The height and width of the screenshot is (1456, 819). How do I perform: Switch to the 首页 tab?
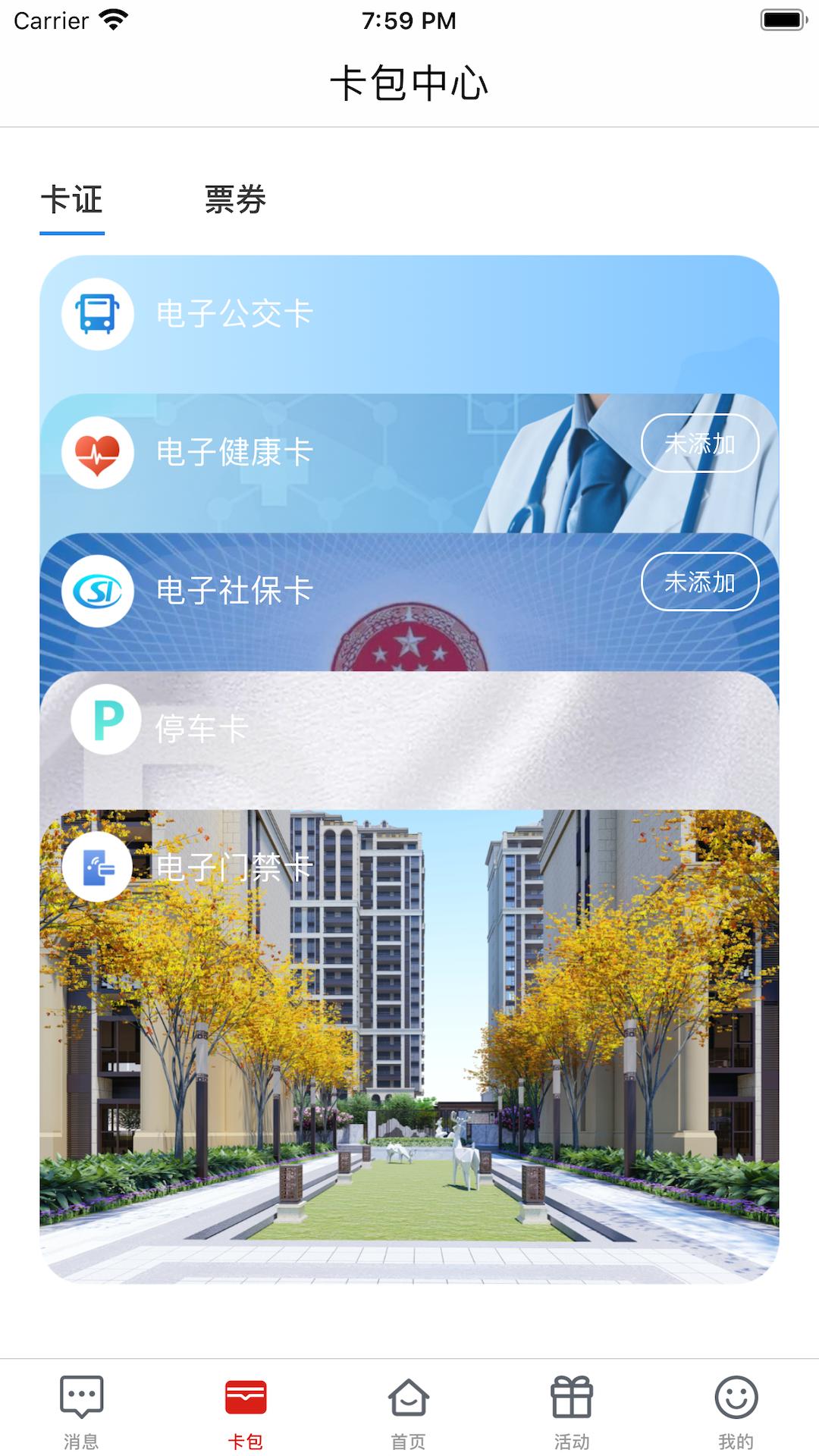(x=409, y=1412)
